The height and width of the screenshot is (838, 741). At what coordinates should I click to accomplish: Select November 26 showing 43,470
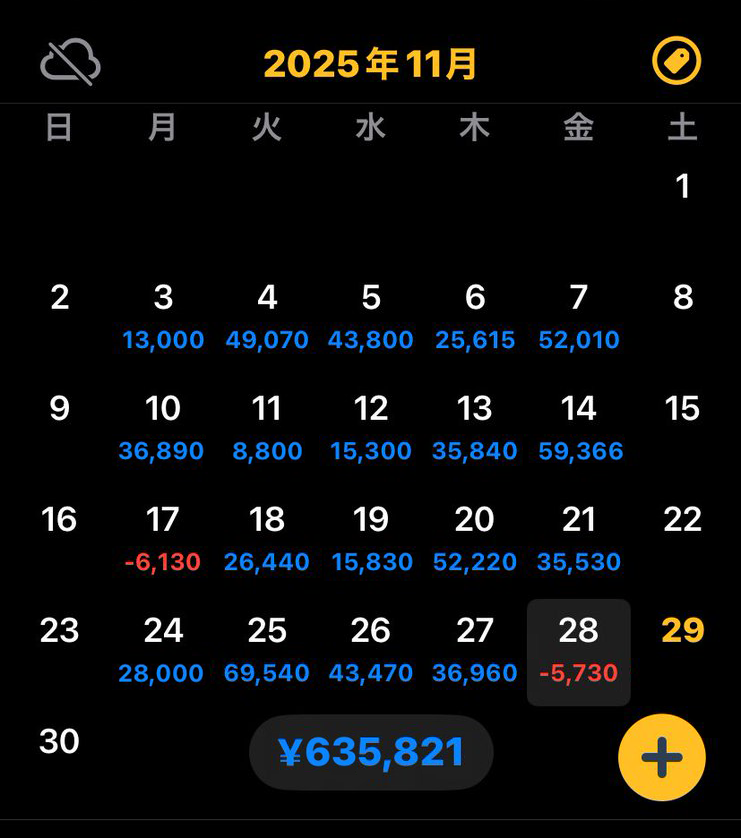pyautogui.click(x=371, y=649)
